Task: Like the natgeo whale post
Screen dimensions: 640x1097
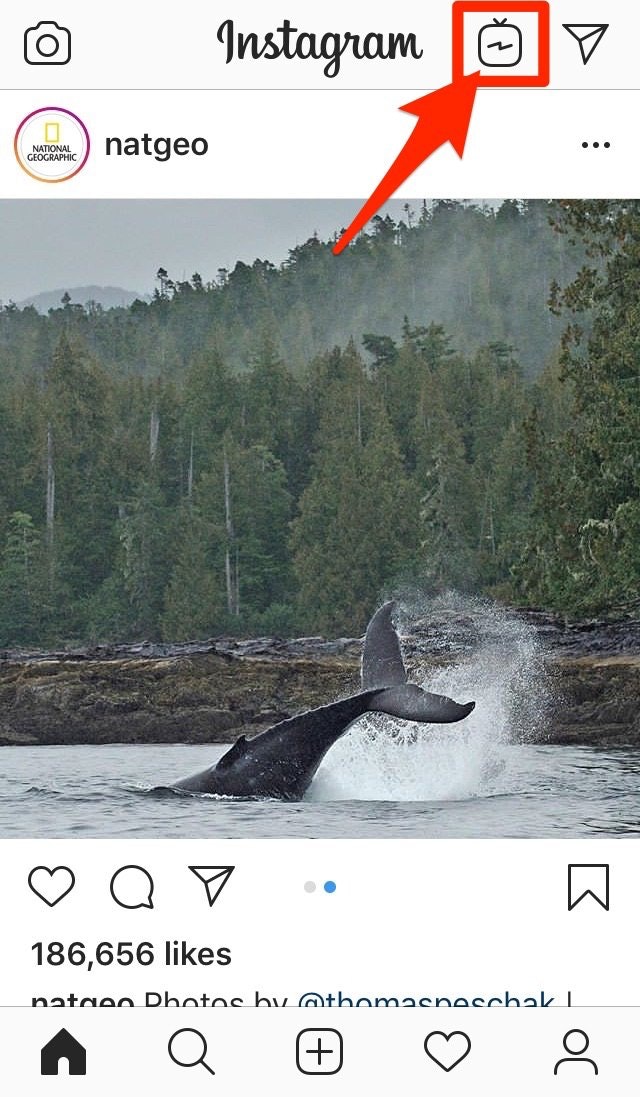Action: [x=51, y=886]
